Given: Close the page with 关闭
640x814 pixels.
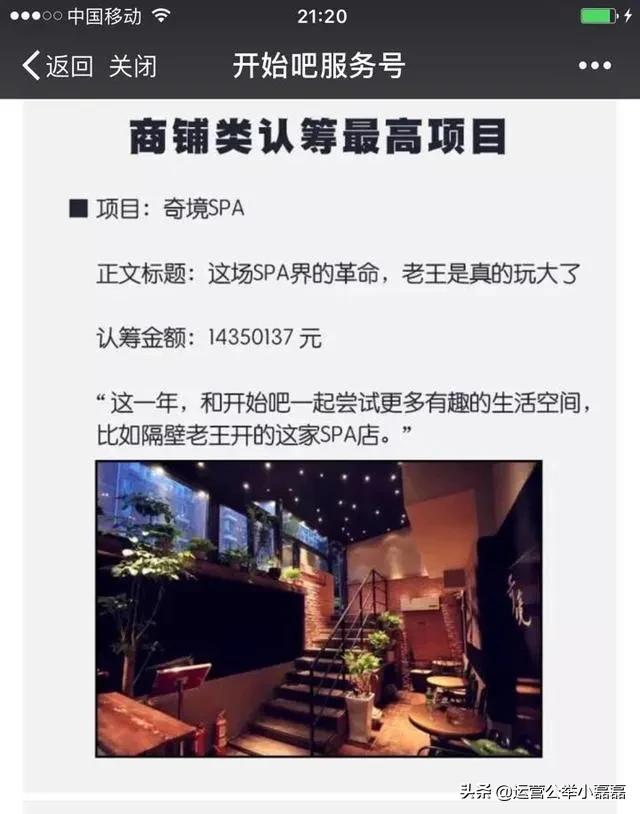Looking at the screenshot, I should (133, 67).
